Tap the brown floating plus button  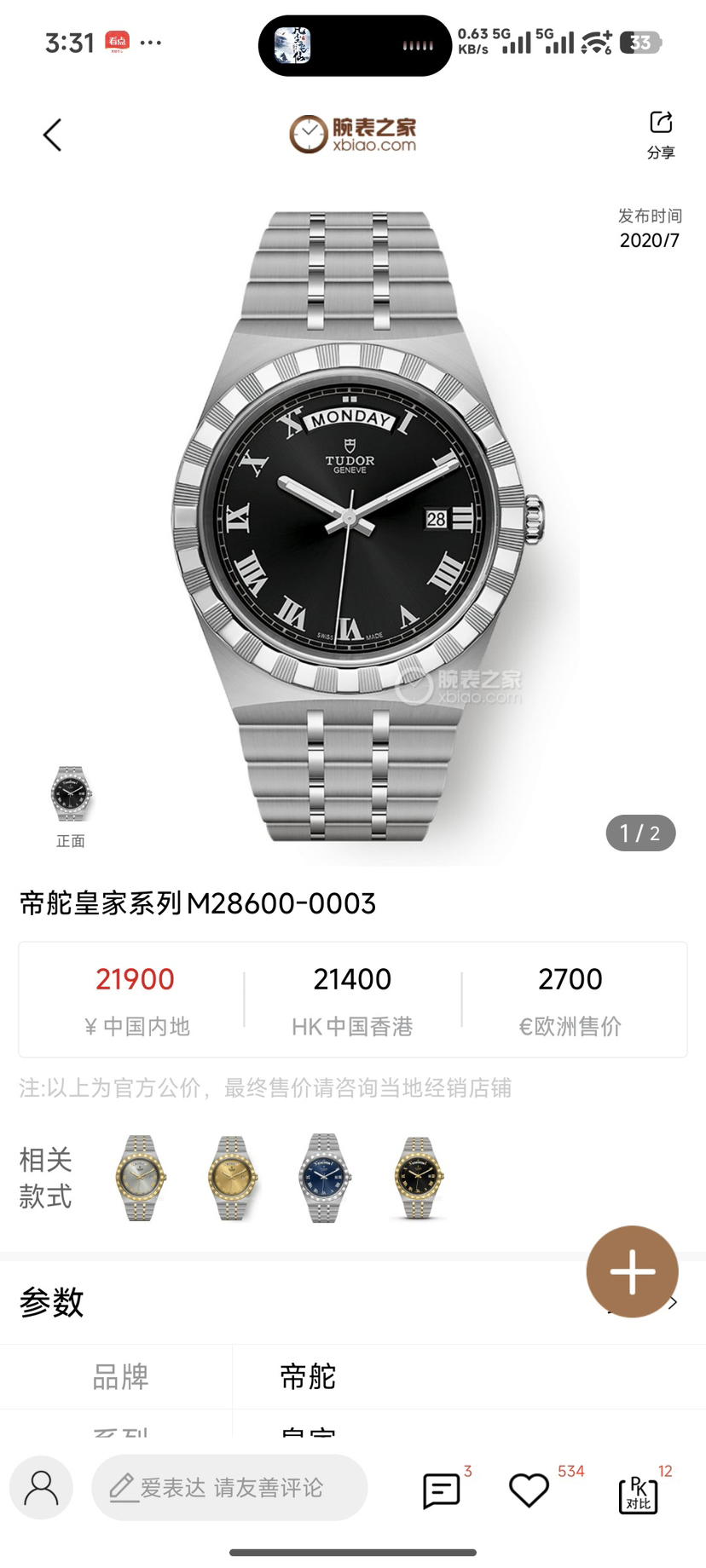click(632, 1271)
